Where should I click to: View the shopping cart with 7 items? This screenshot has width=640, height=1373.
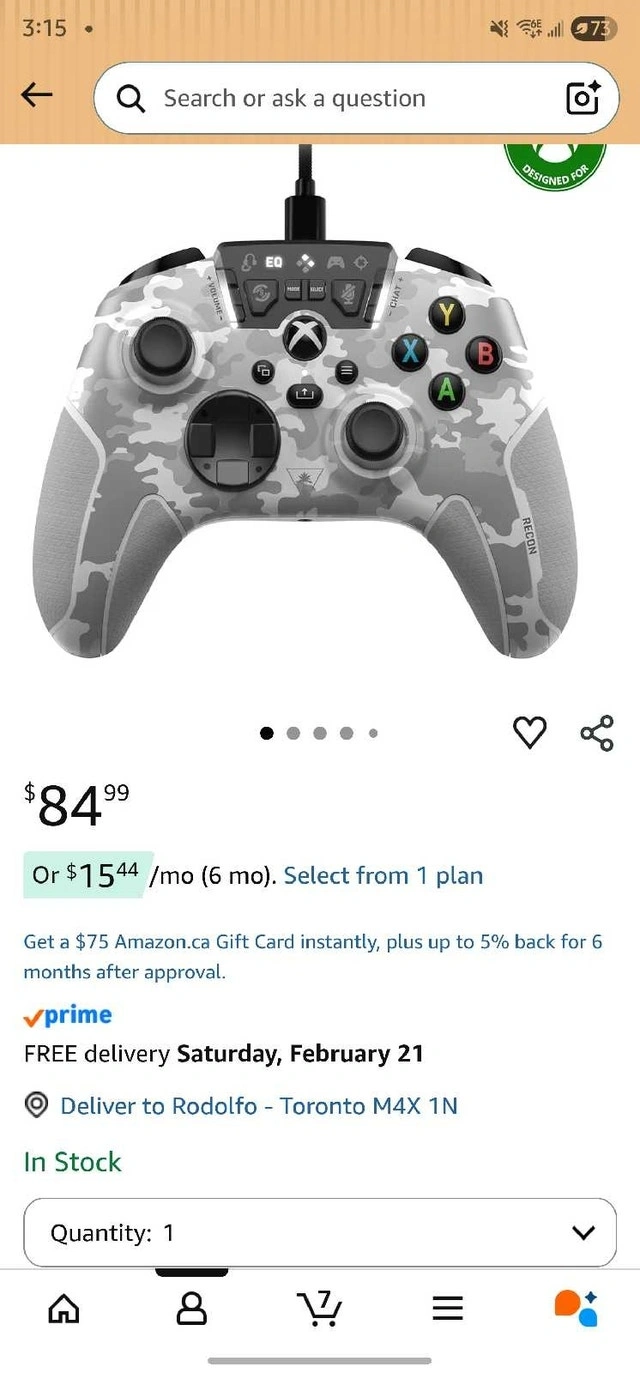coord(319,1308)
